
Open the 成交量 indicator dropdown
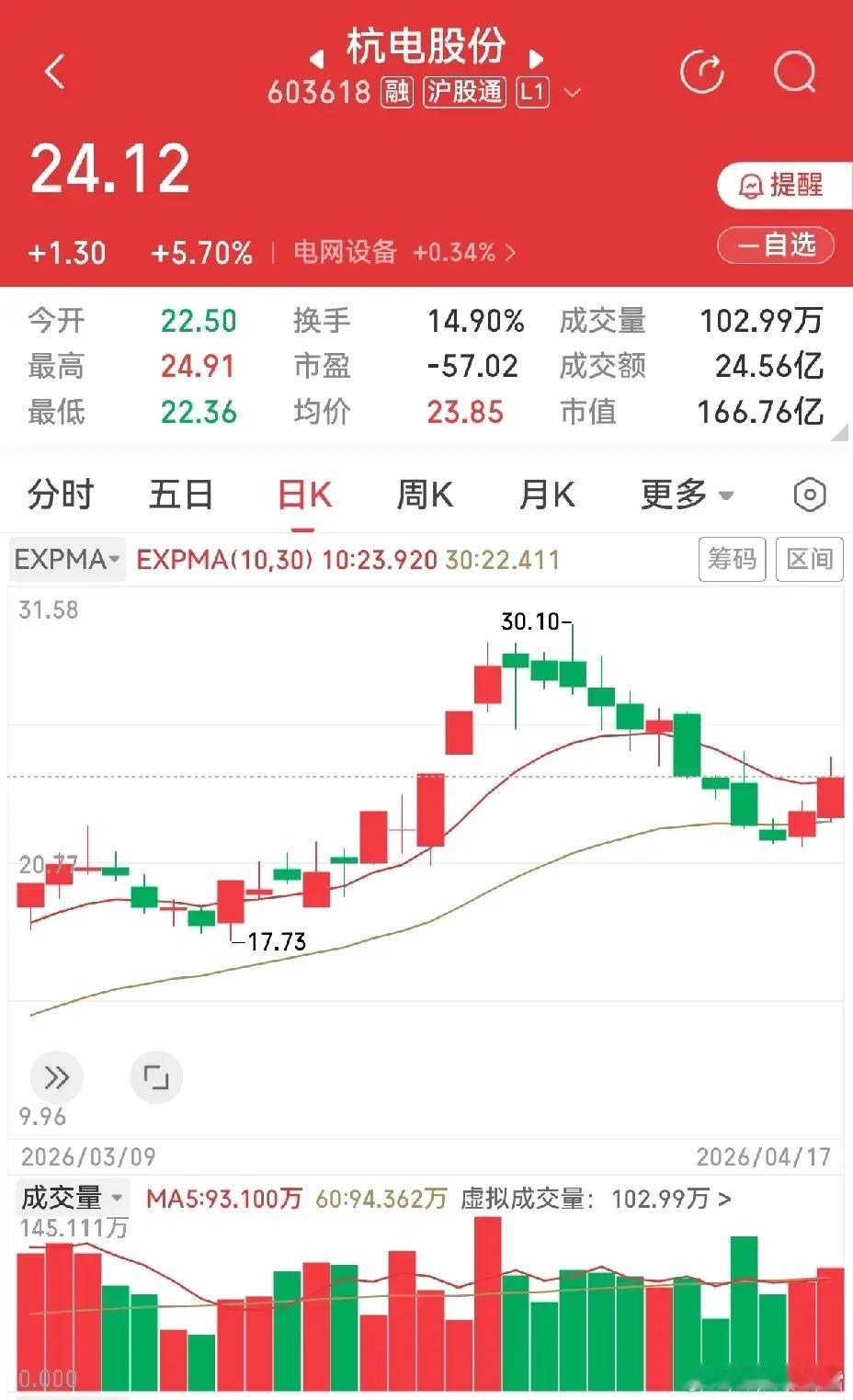pos(66,1197)
